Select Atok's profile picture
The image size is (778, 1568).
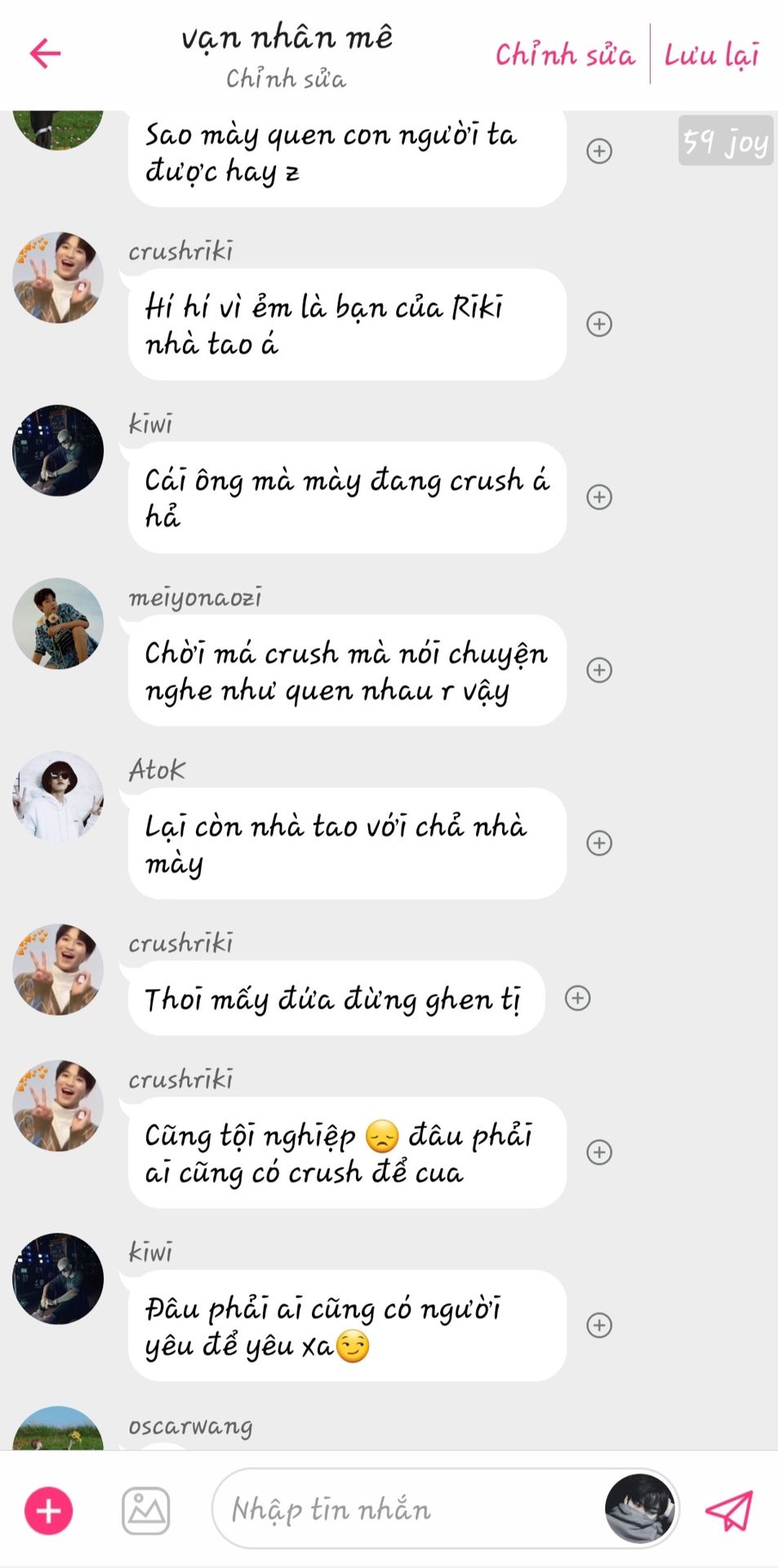58,796
